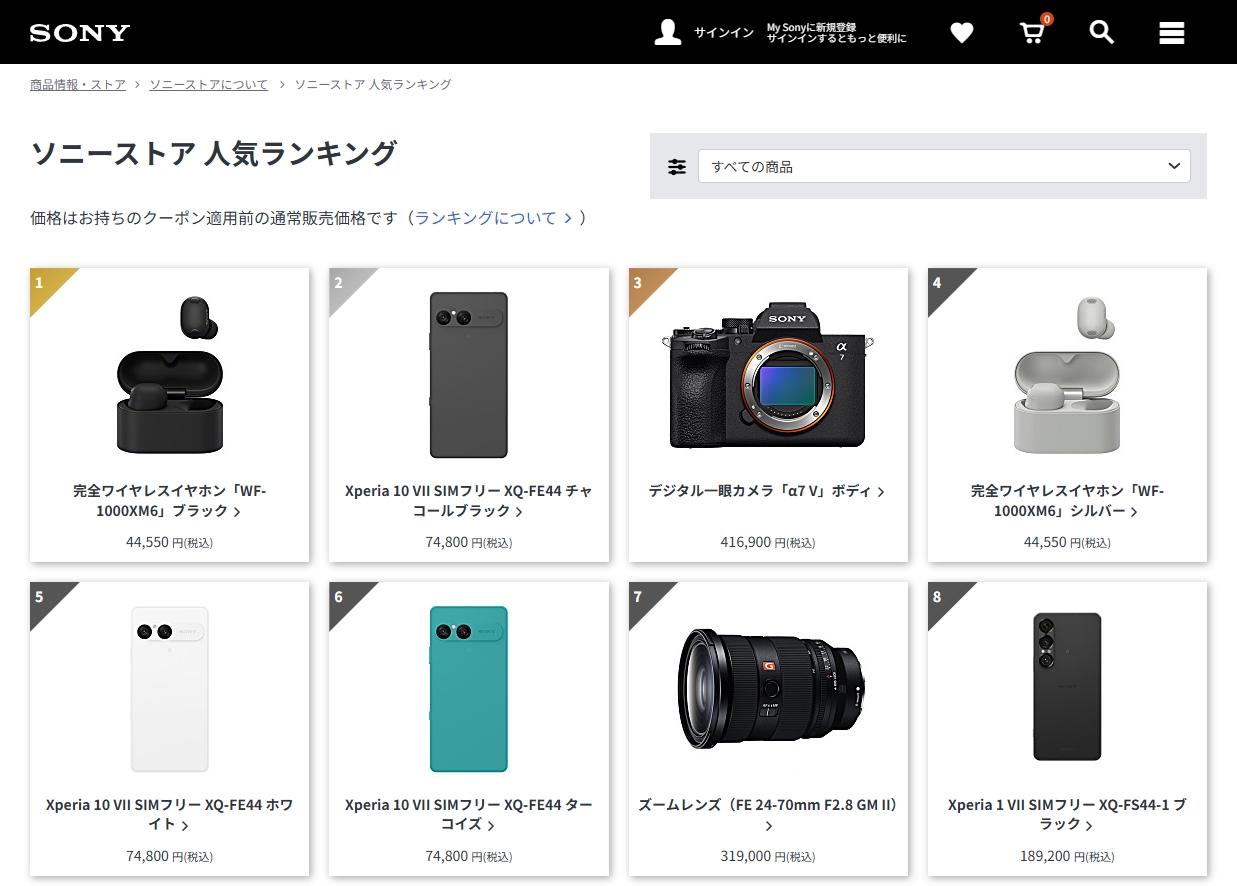Open the Sony home logo
The width and height of the screenshot is (1237, 886).
[x=80, y=33]
